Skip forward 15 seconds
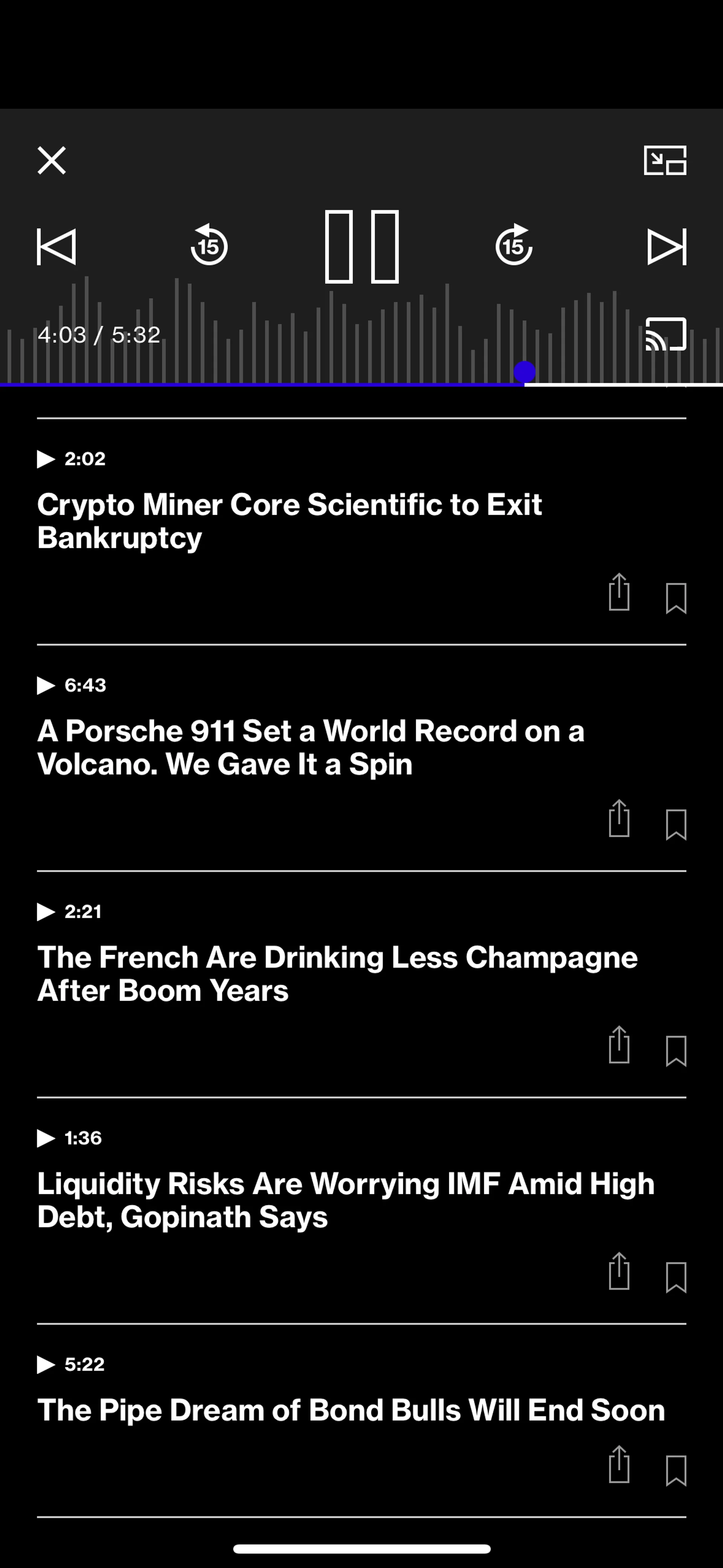723x1568 pixels. coord(514,245)
